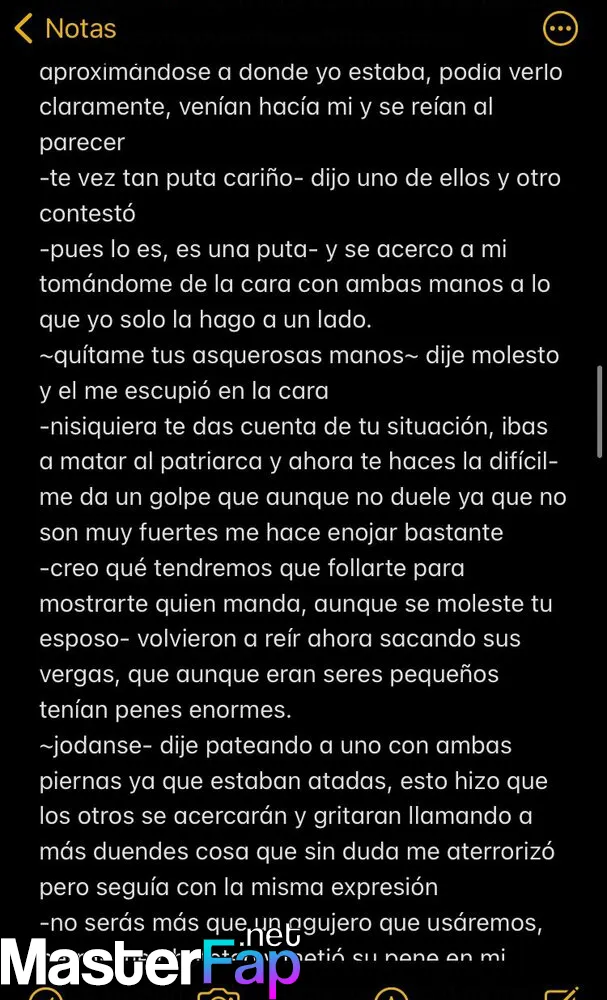This screenshot has width=607, height=1000.
Task: Compose a new note
Action: click(562, 994)
